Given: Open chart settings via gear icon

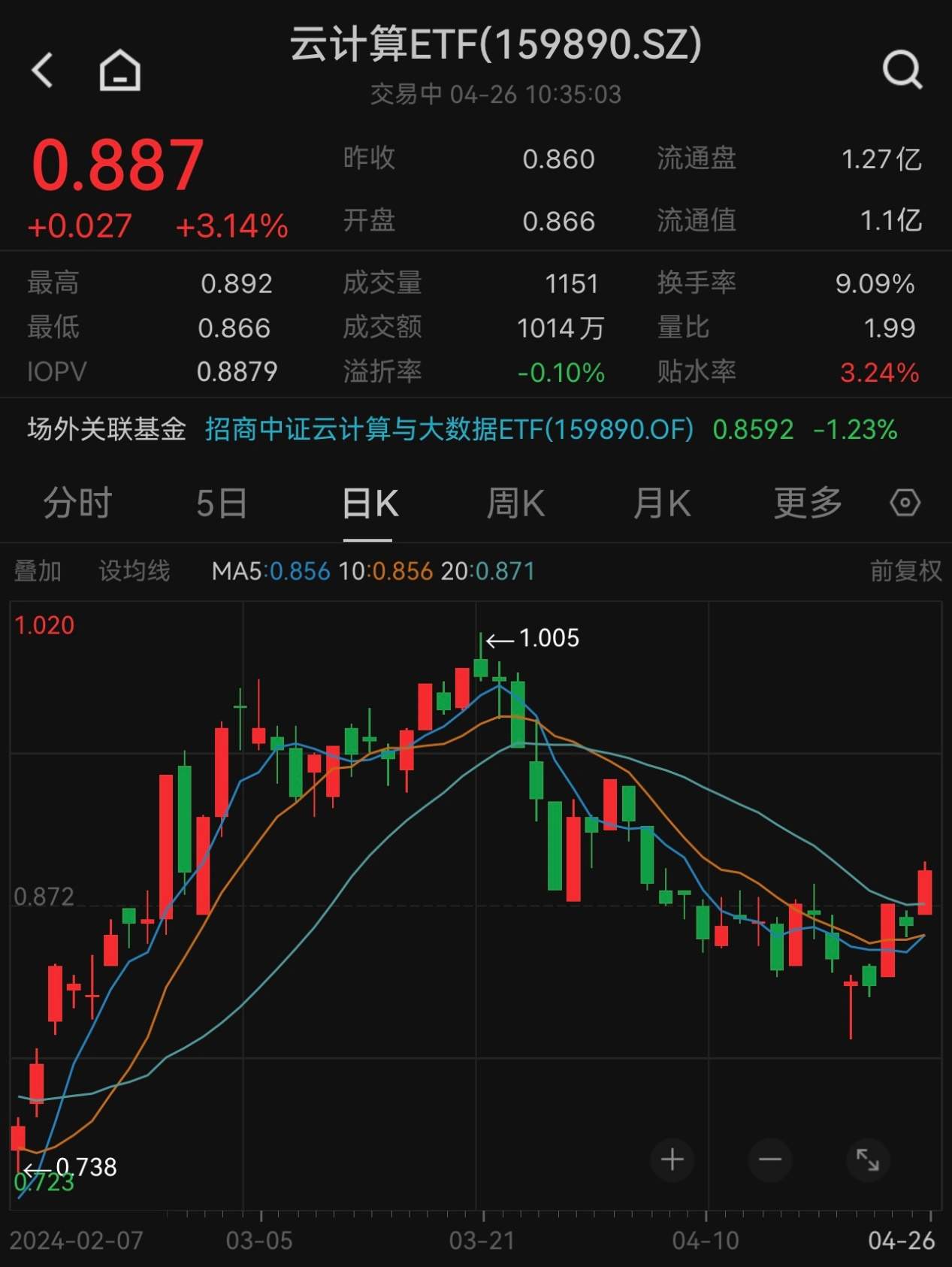Looking at the screenshot, I should click(905, 503).
